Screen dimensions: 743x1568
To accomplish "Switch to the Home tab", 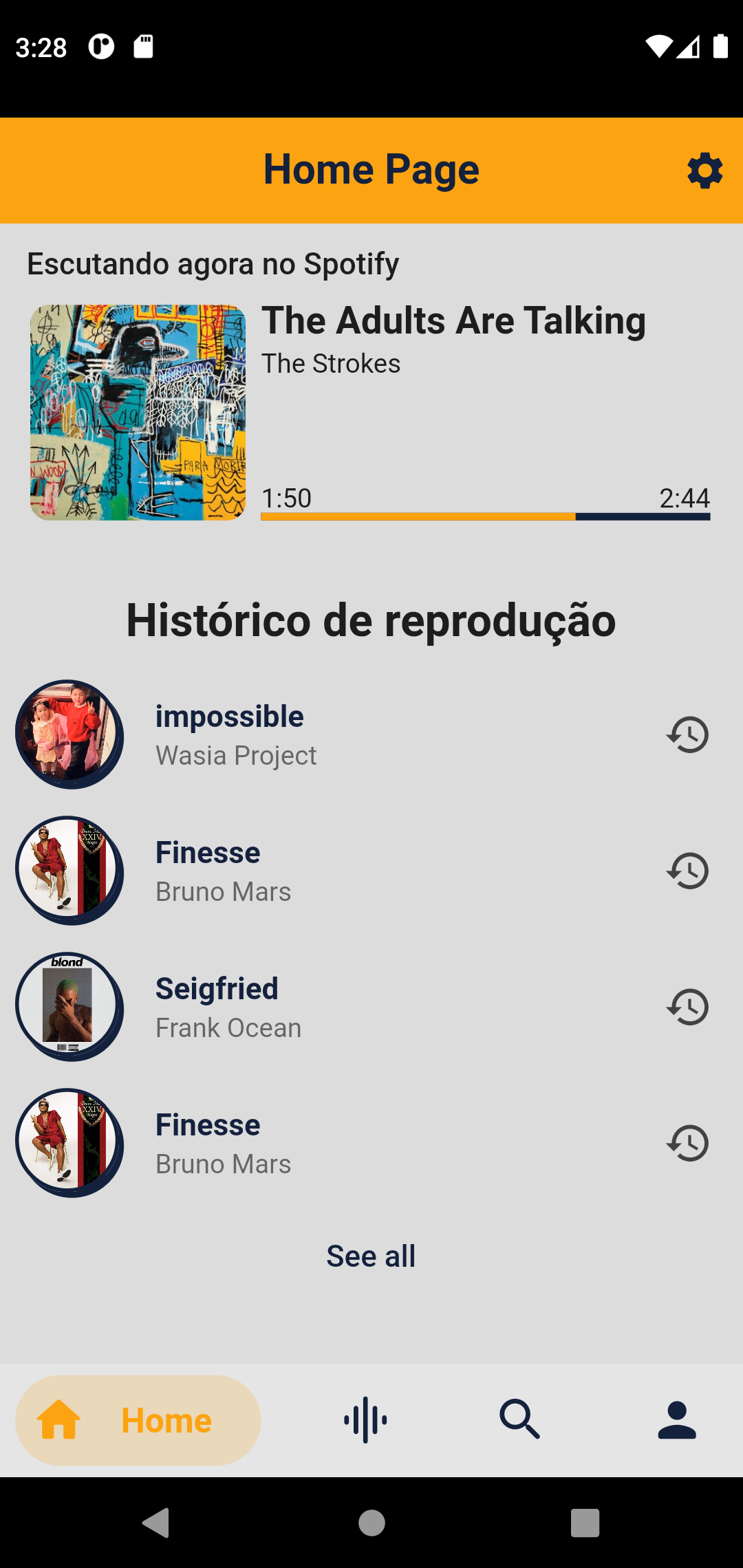I will pyautogui.click(x=138, y=1420).
